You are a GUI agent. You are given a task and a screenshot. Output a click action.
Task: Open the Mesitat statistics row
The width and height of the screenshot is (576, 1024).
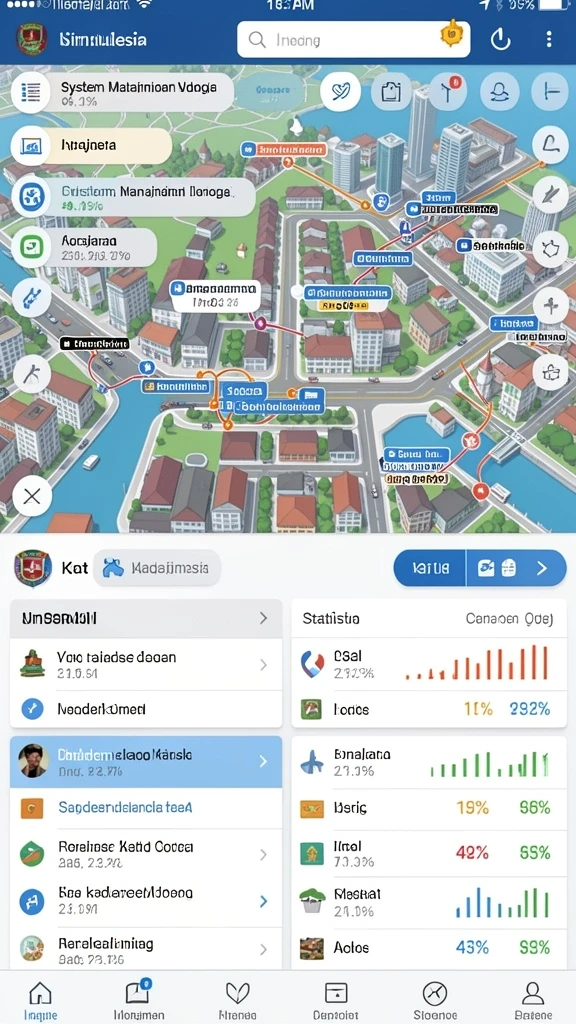[429, 901]
